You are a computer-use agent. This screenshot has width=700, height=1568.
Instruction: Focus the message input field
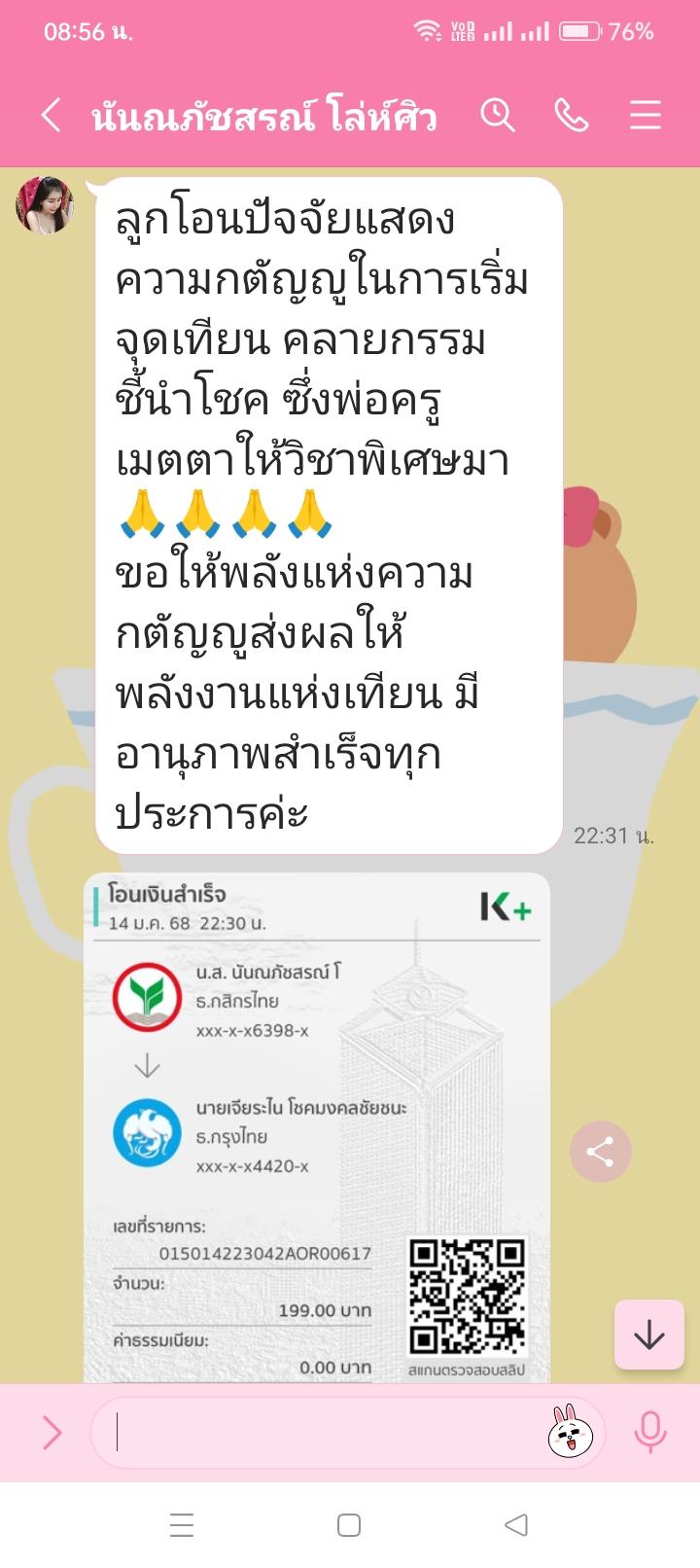321,1432
